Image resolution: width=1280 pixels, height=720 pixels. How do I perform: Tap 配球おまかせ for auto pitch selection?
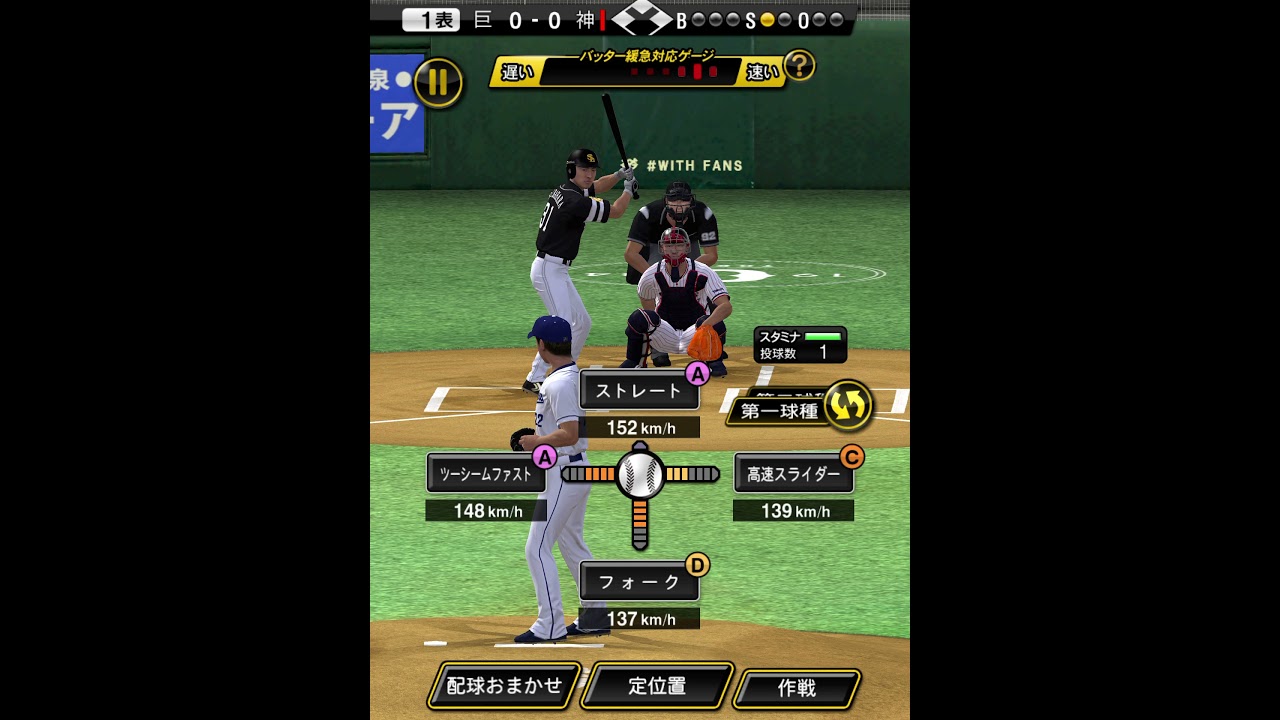point(504,686)
